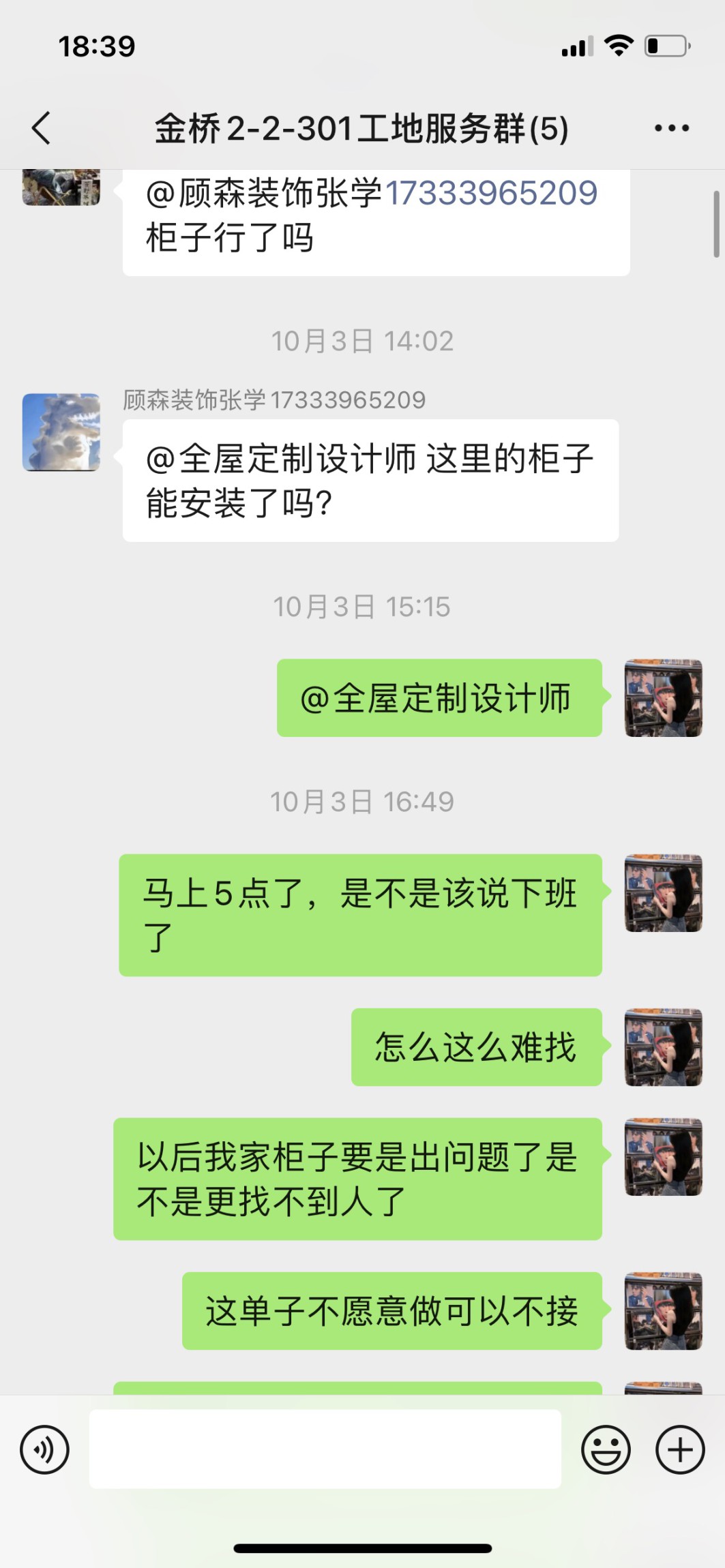Open the emoji sticker panel
The image size is (725, 1568).
(606, 1450)
